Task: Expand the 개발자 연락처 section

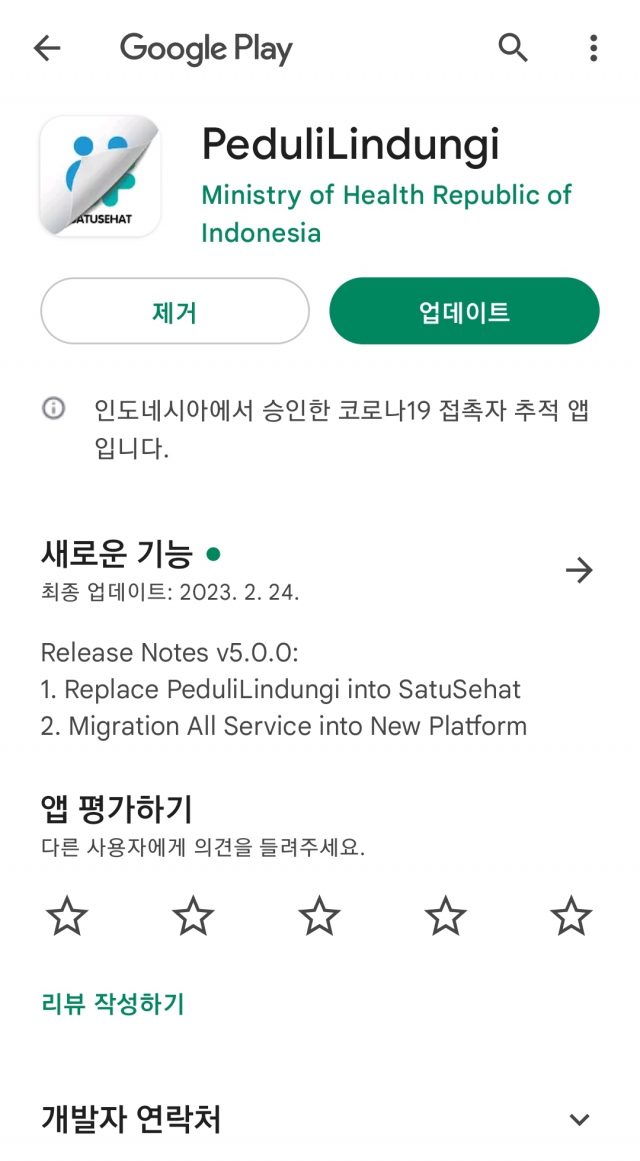Action: coord(578,1119)
